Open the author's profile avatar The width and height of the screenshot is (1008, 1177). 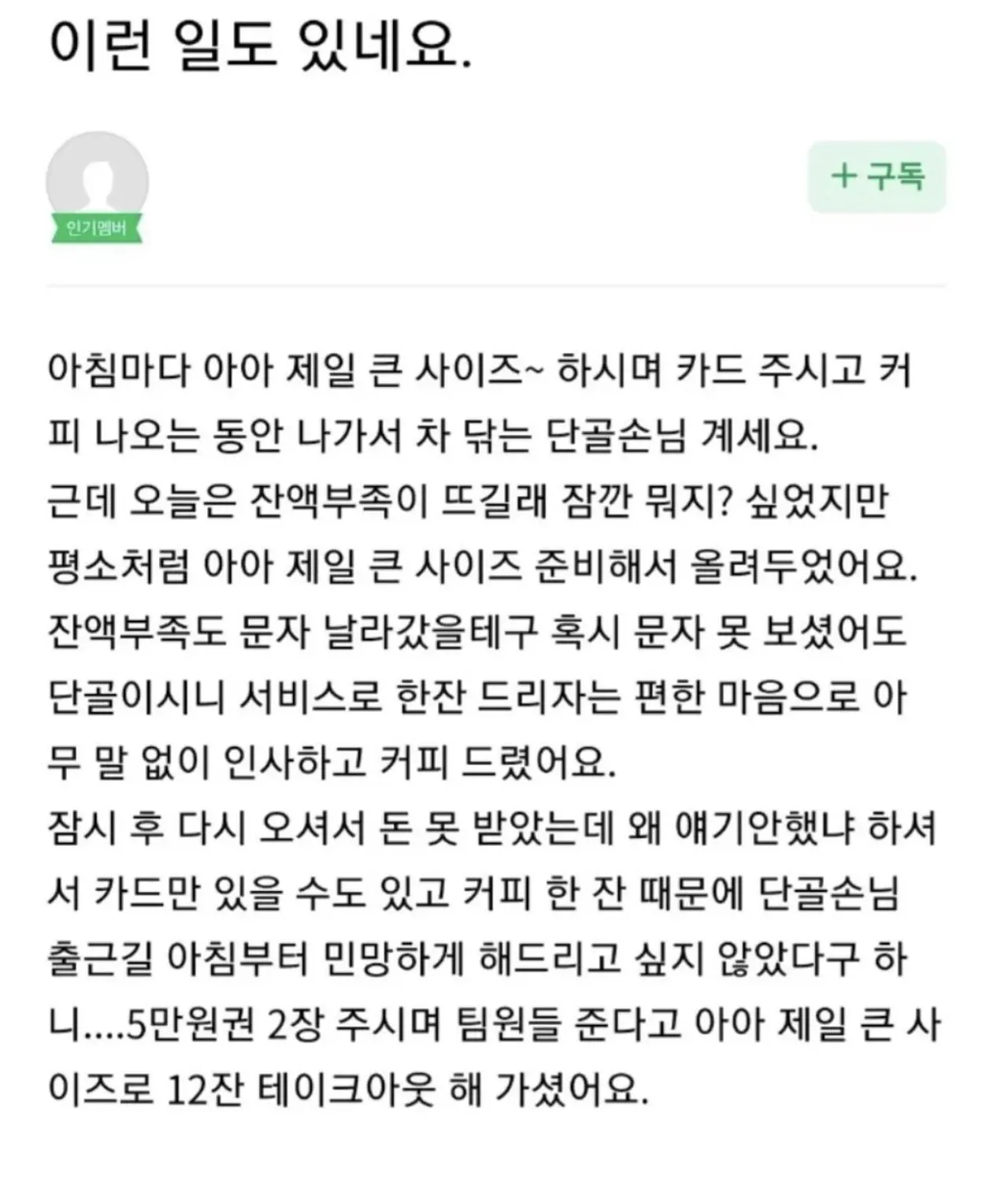point(97,183)
